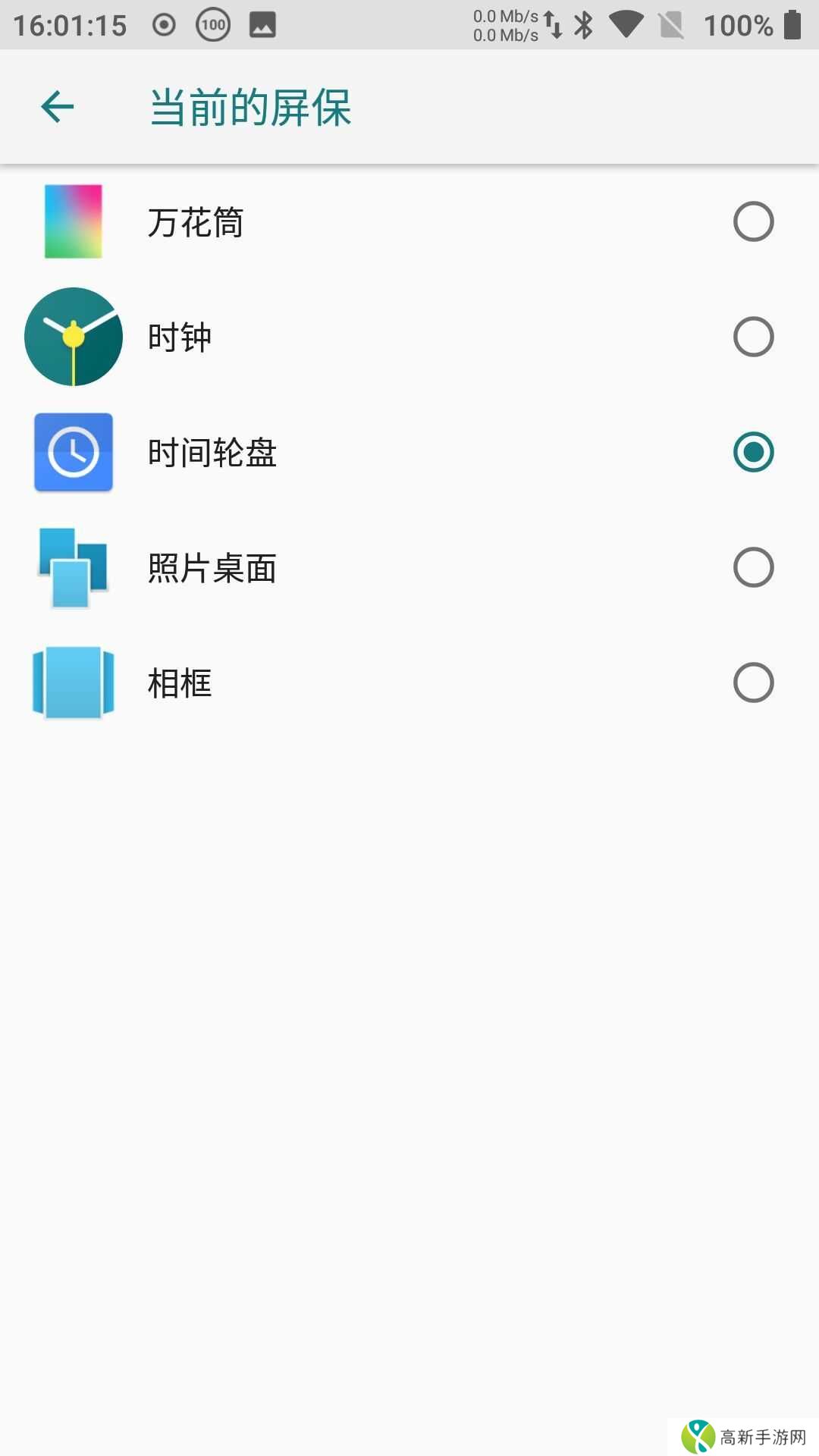
Task: Tap the colorful 万花筒 kaleidoscope icon
Action: 74,222
